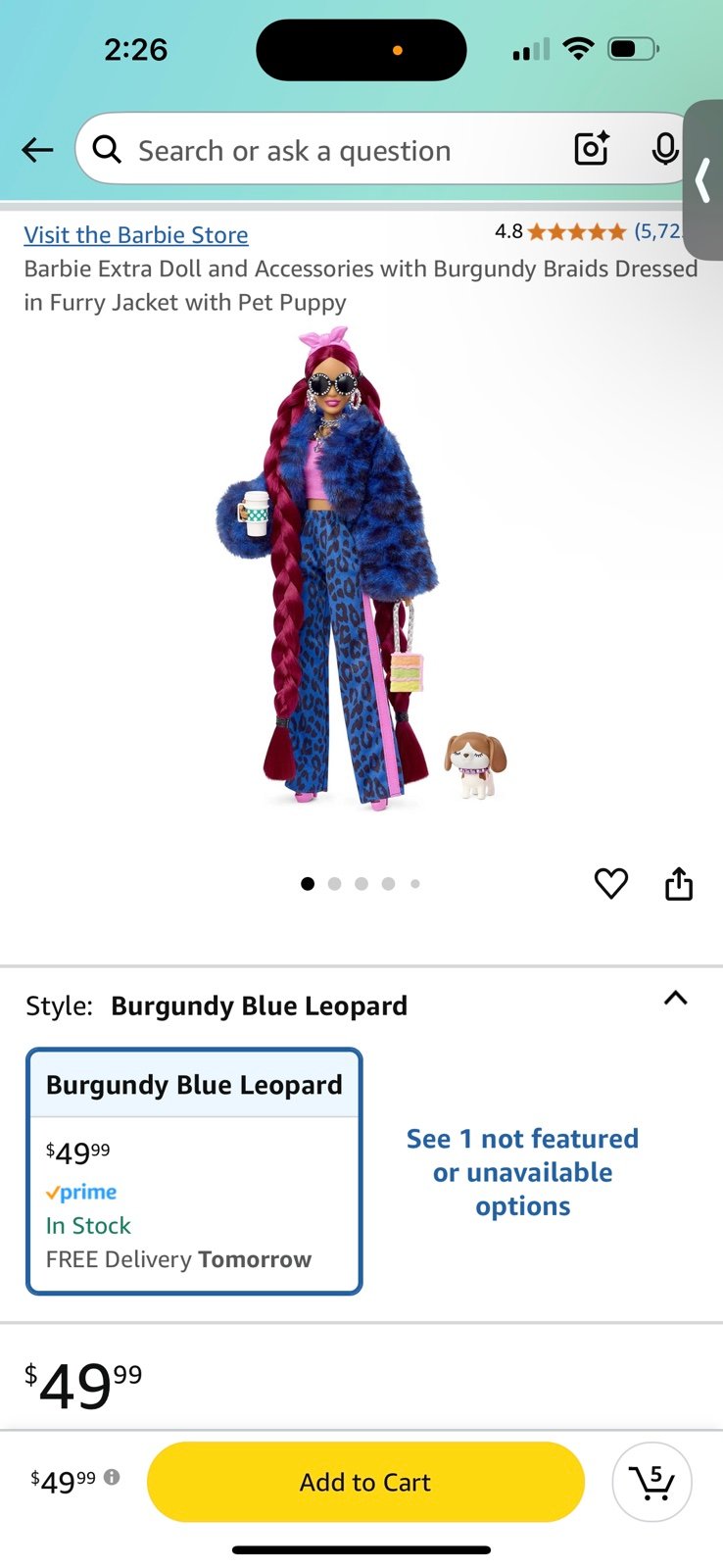See 1 not featured or unavailable options

click(x=522, y=1172)
